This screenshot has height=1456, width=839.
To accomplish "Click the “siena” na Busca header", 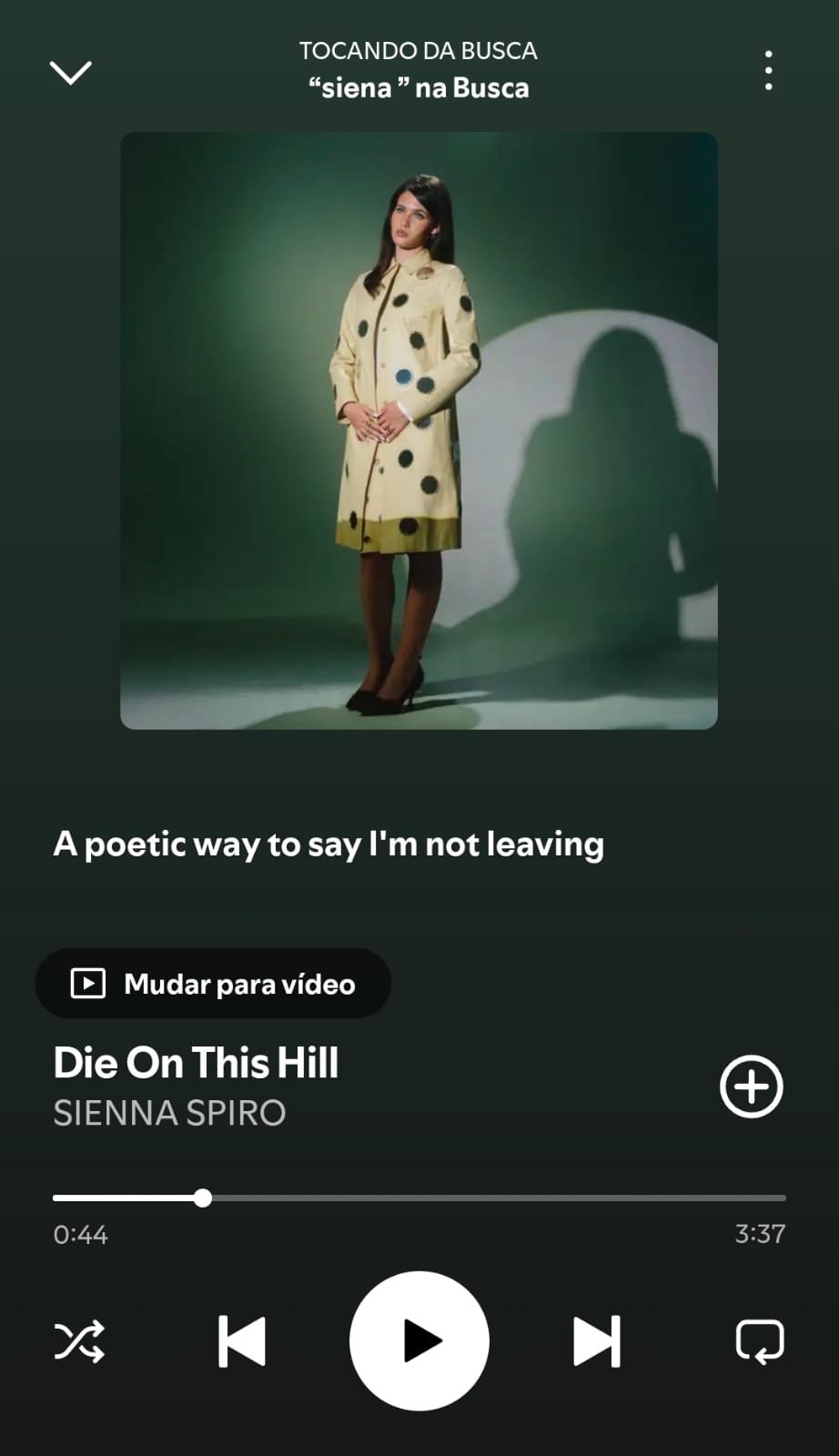I will click(x=418, y=87).
